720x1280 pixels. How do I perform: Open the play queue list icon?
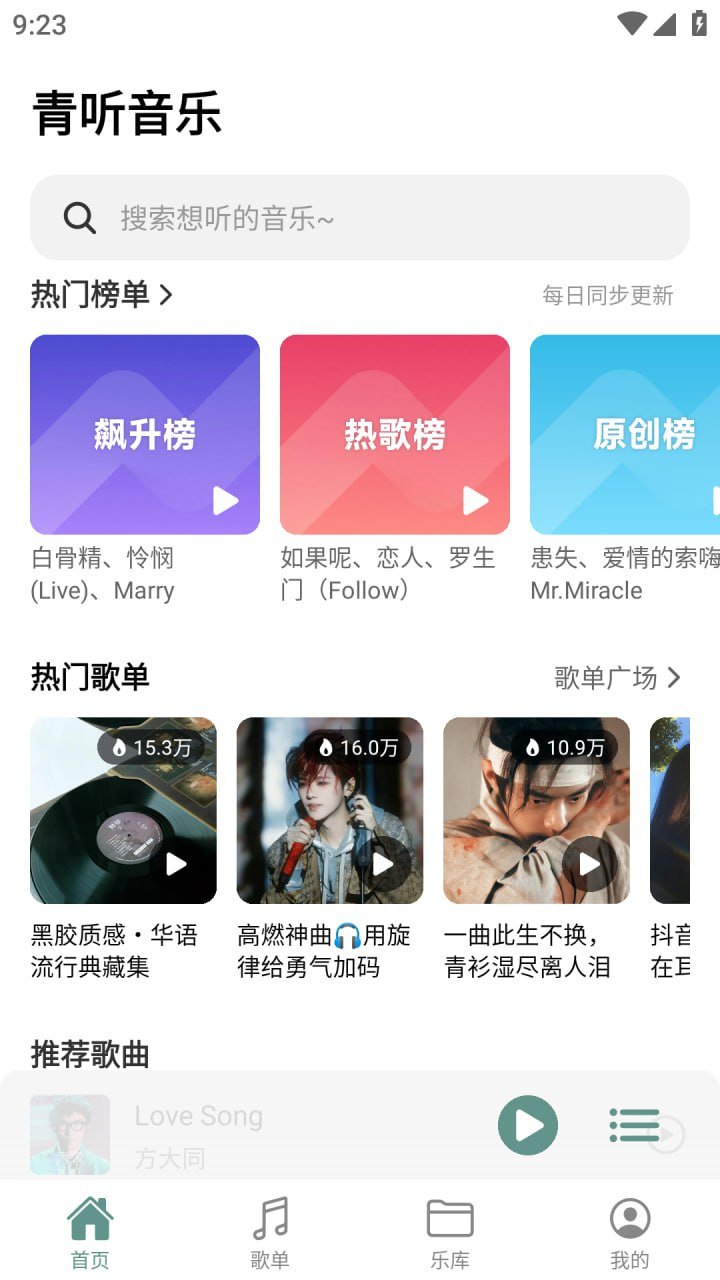pos(634,1125)
